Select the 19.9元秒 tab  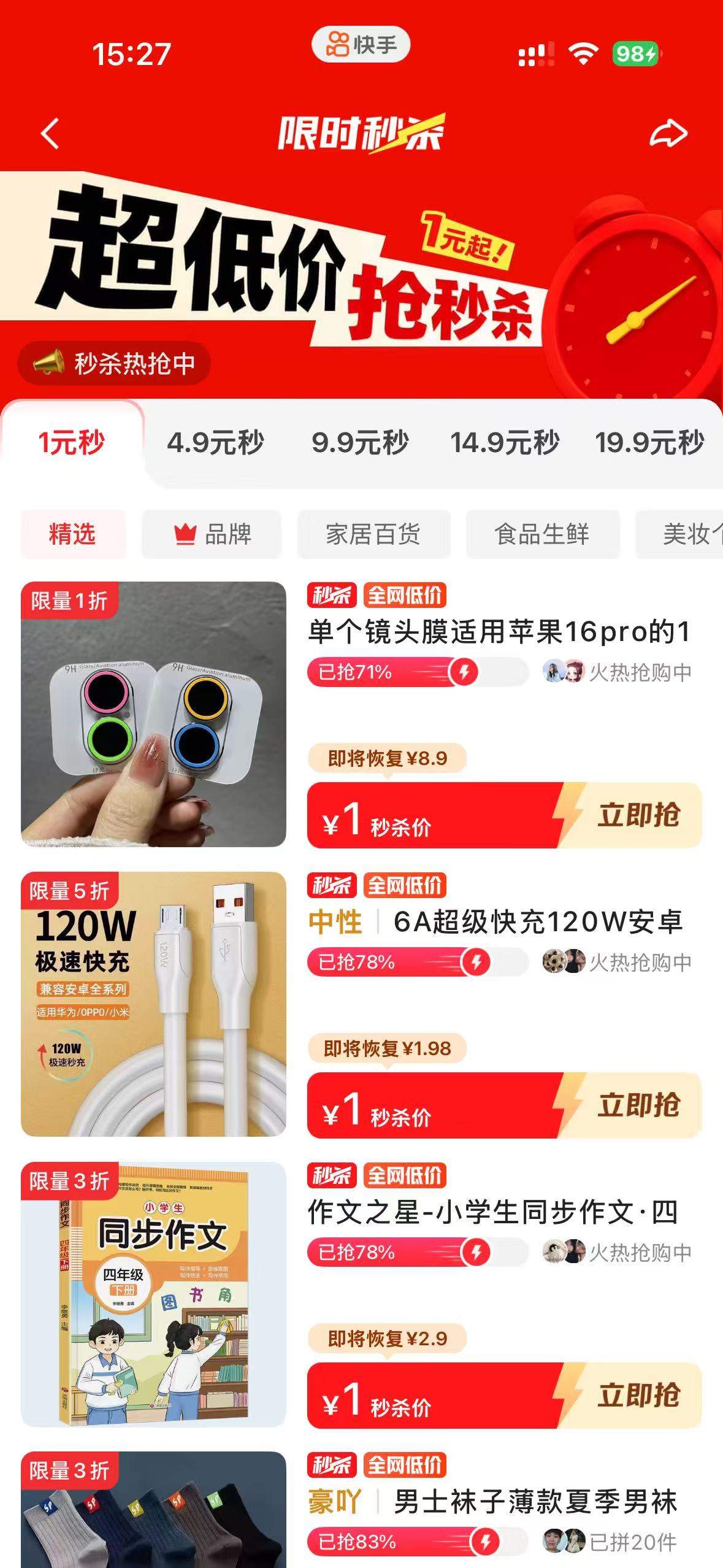coord(649,443)
